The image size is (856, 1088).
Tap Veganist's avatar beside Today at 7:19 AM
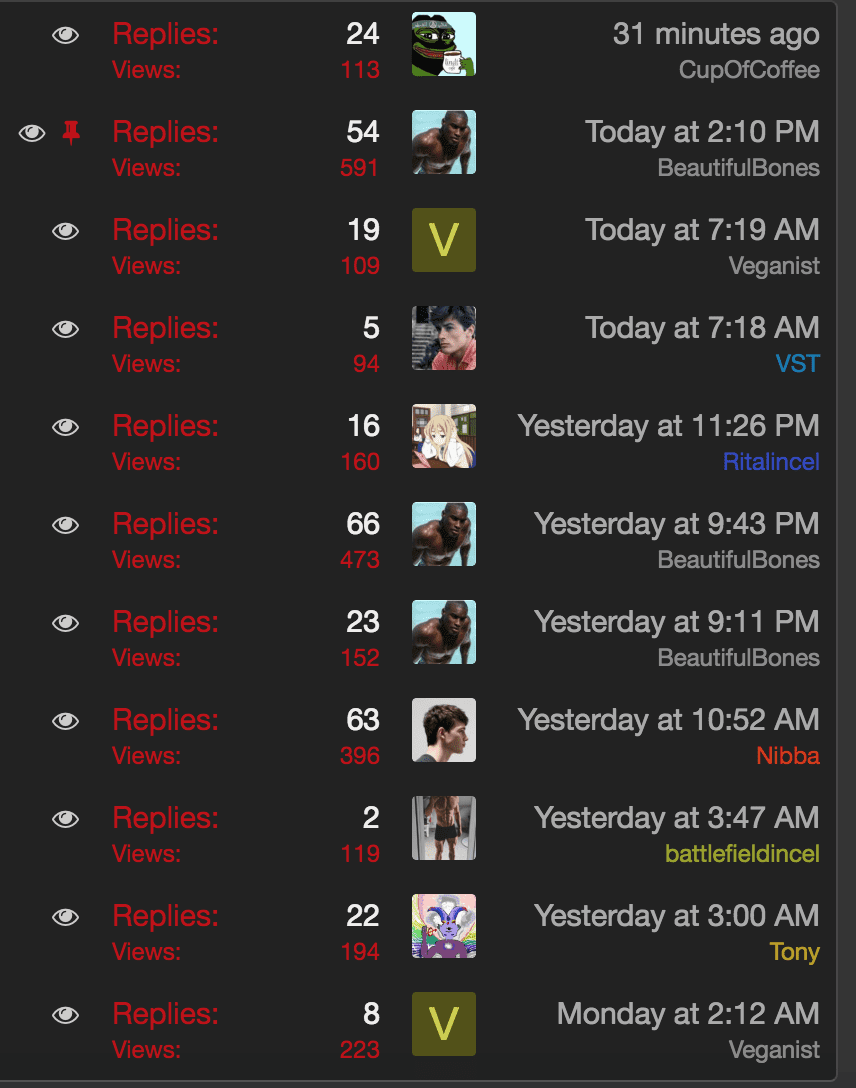[444, 240]
